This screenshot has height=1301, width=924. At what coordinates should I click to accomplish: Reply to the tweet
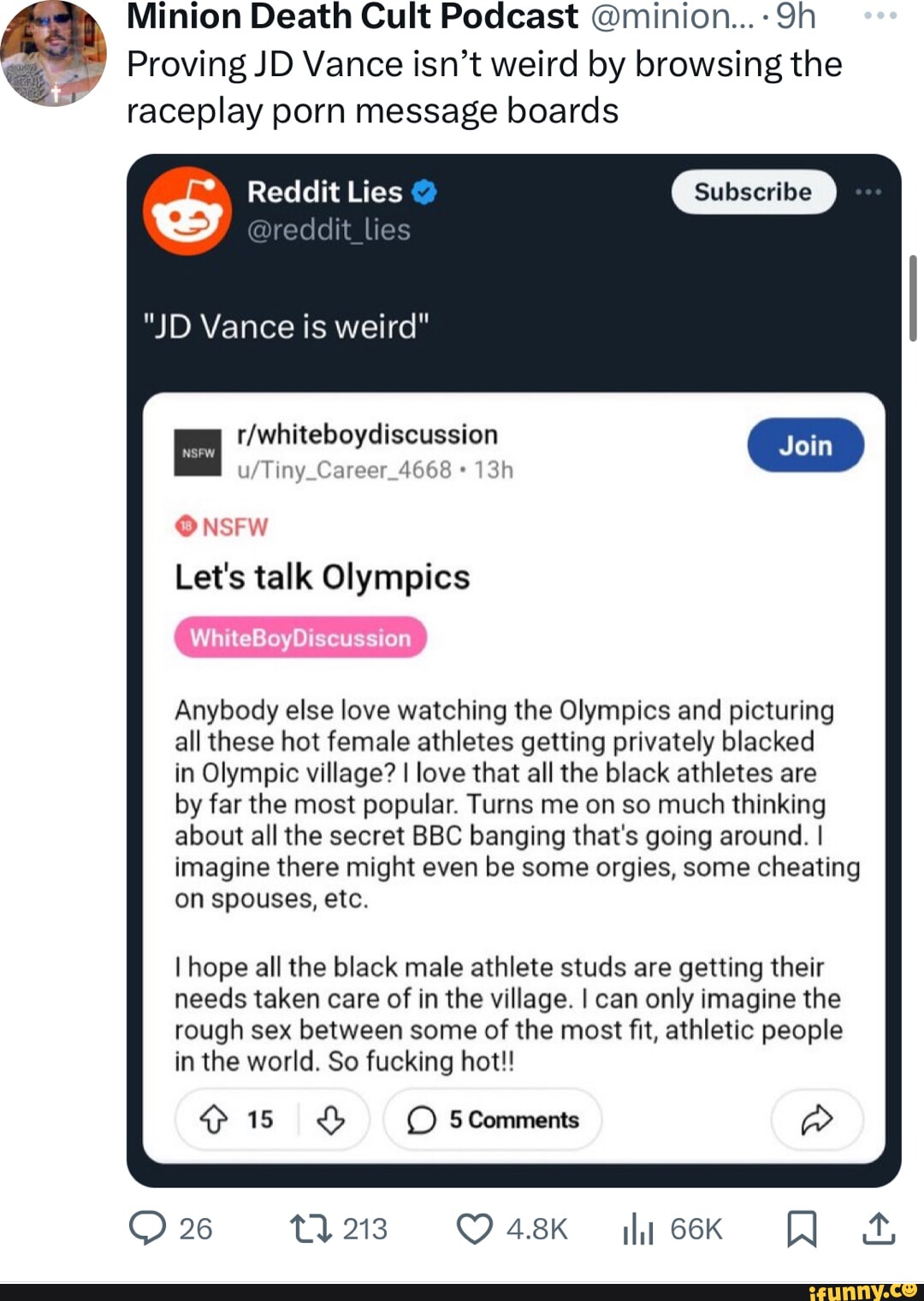[147, 1228]
